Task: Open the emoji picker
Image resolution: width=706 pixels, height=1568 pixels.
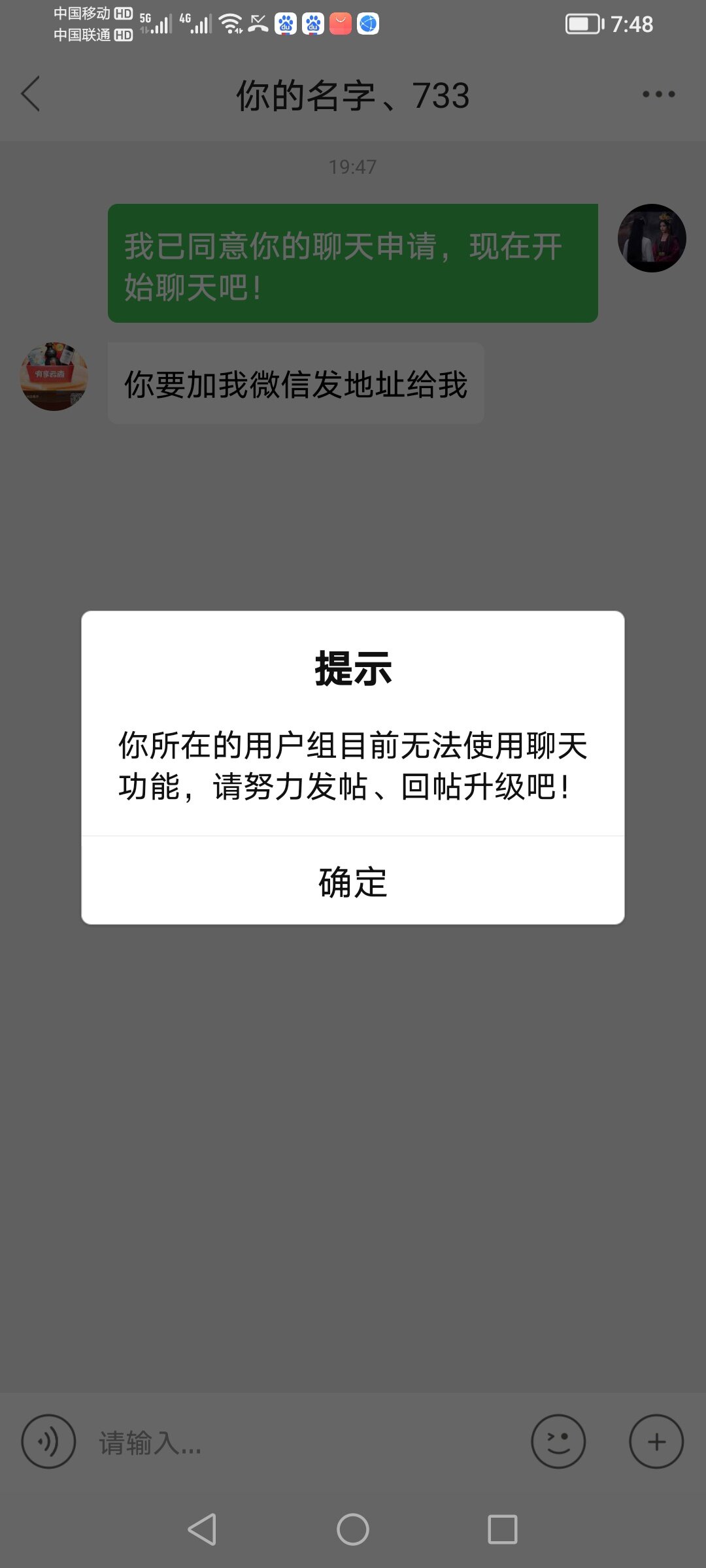Action: [x=558, y=1441]
